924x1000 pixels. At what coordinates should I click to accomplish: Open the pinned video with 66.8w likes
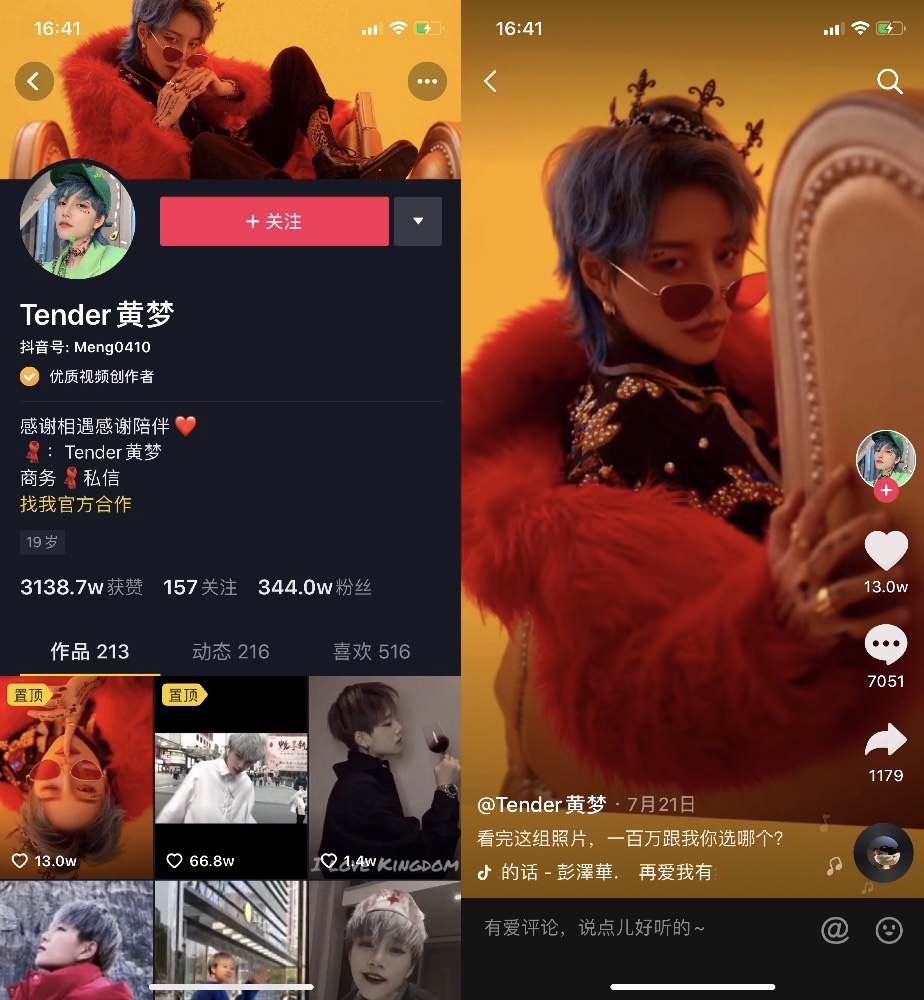coord(231,777)
